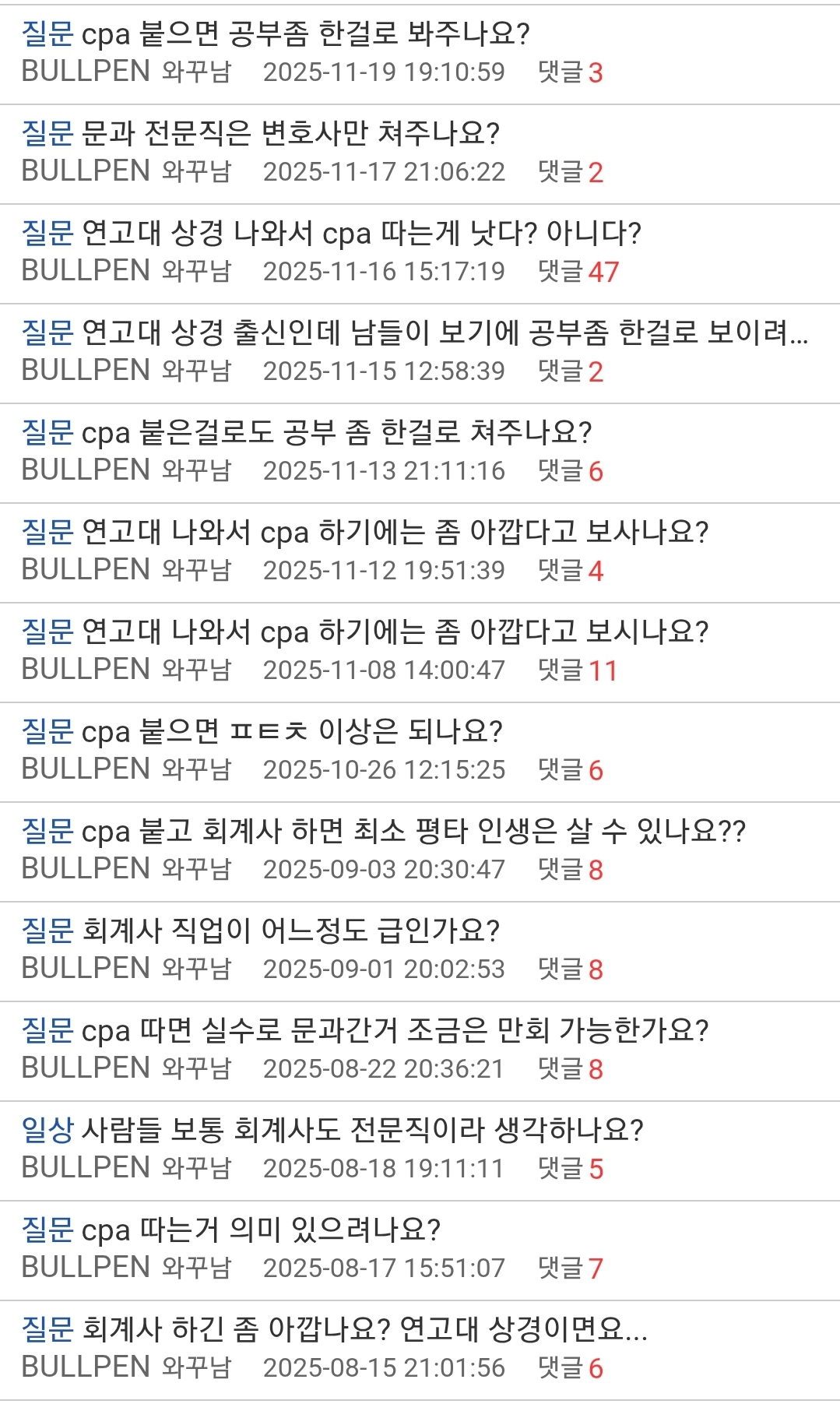
Task: Open post 'cpa 따는거 의미 있으려나요?'
Action: 261,1230
